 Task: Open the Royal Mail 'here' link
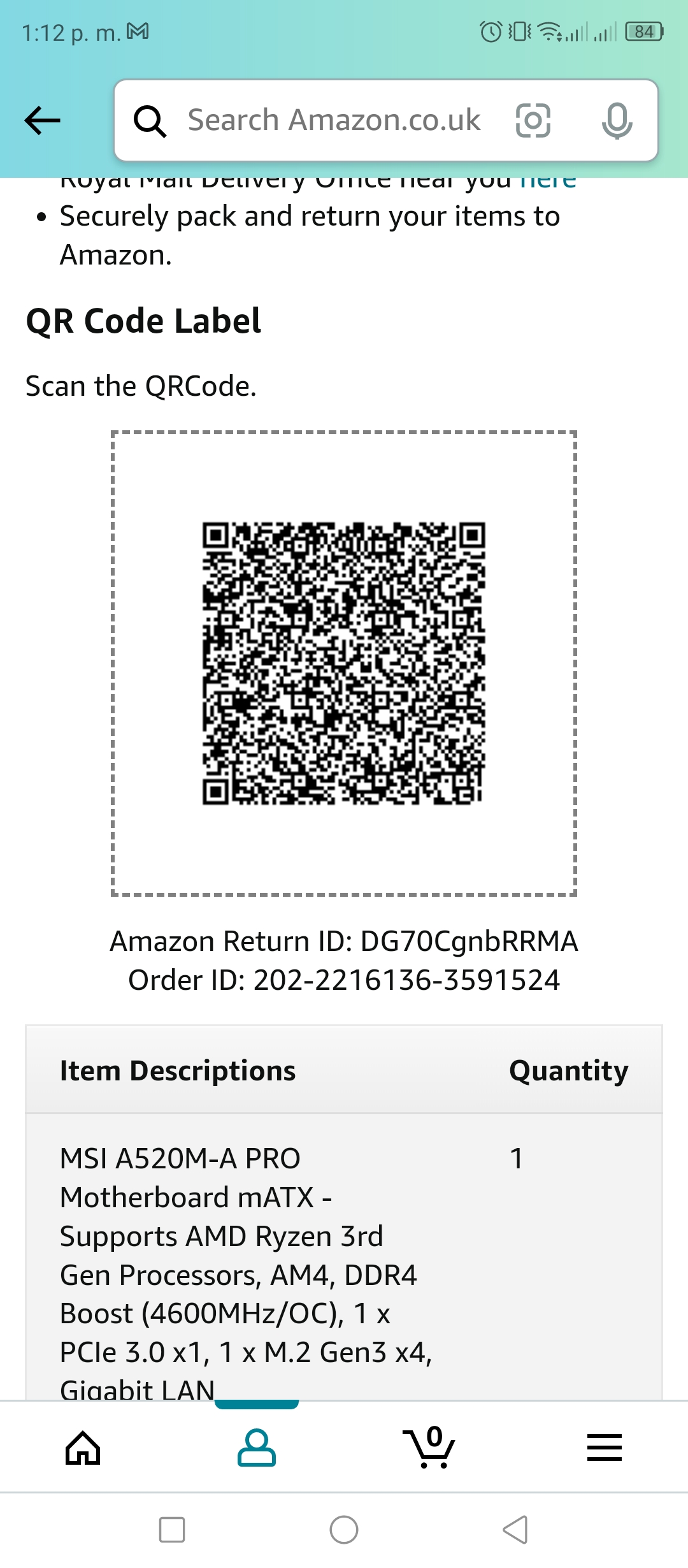point(548,182)
